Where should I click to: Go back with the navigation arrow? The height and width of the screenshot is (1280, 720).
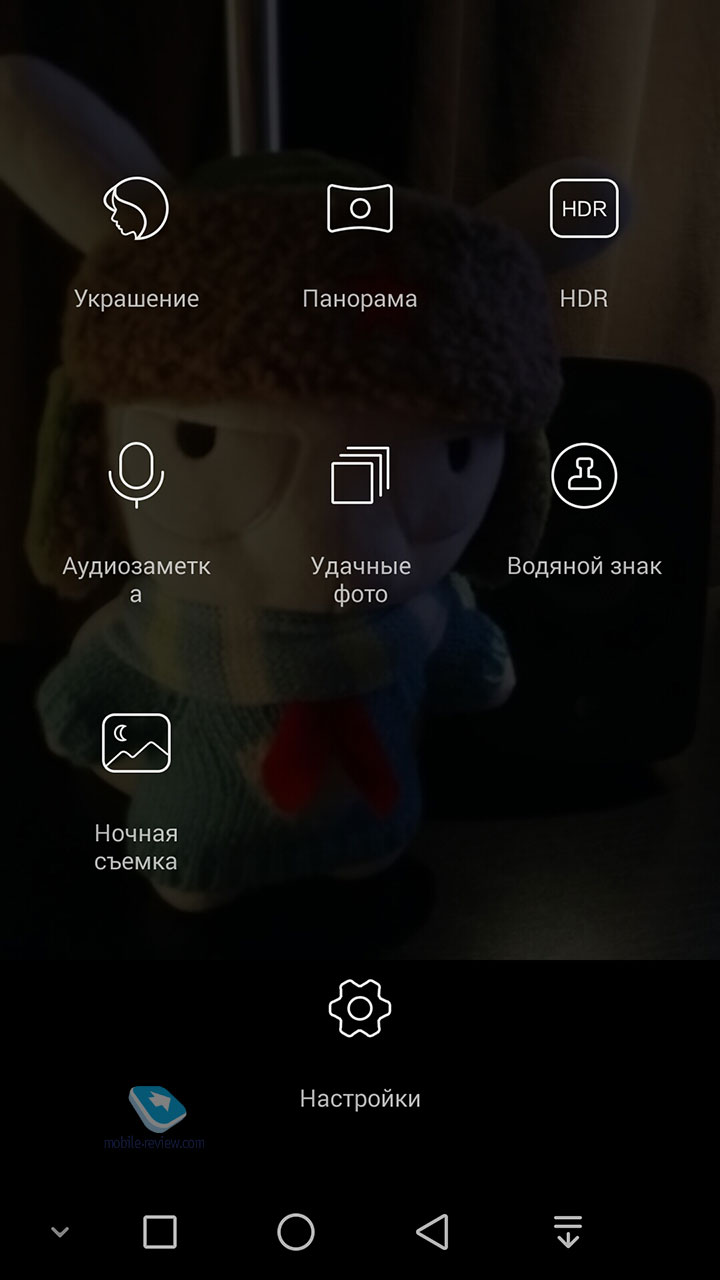pyautogui.click(x=432, y=1232)
